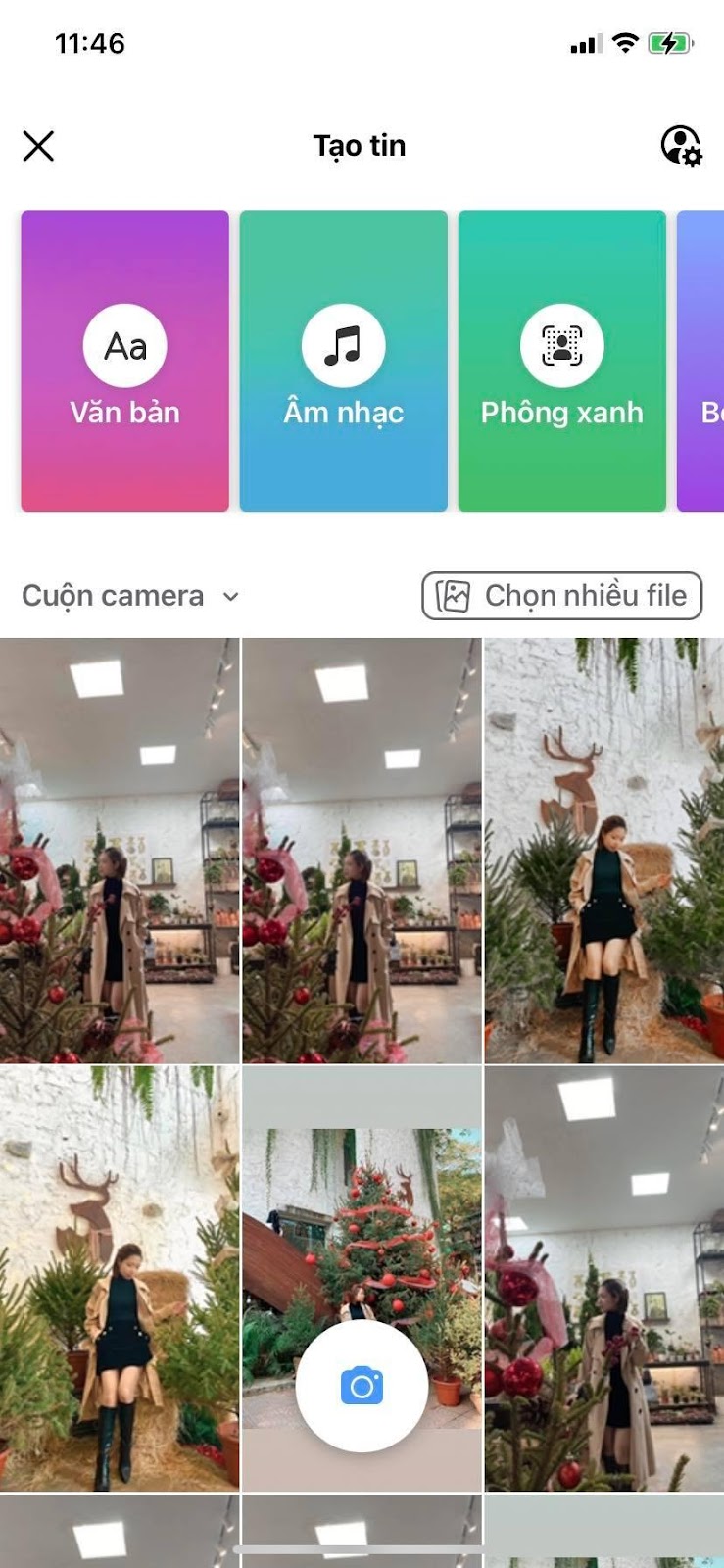Open story privacy settings icon

pyautogui.click(x=681, y=146)
